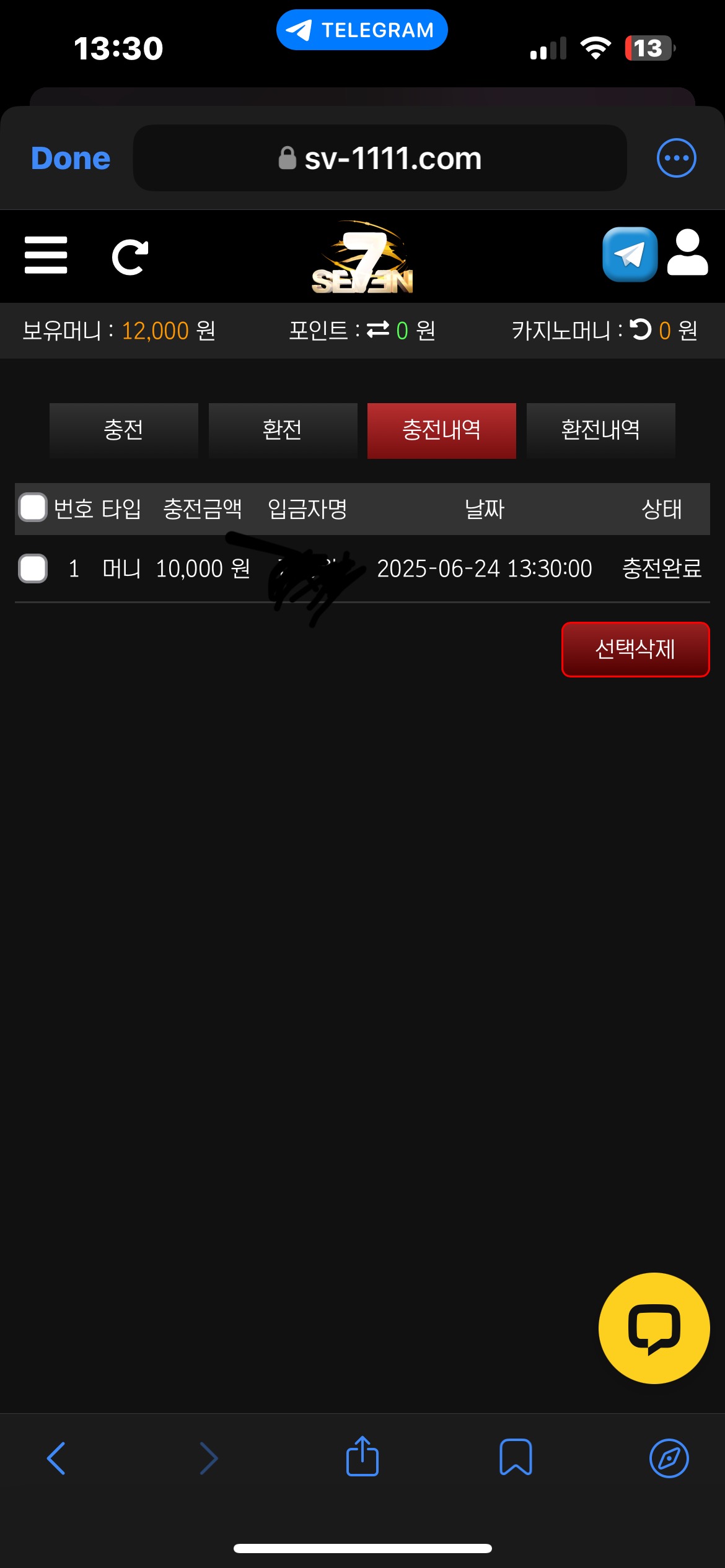Open the Telegram support icon
This screenshot has height=1568, width=725.
pyautogui.click(x=630, y=255)
